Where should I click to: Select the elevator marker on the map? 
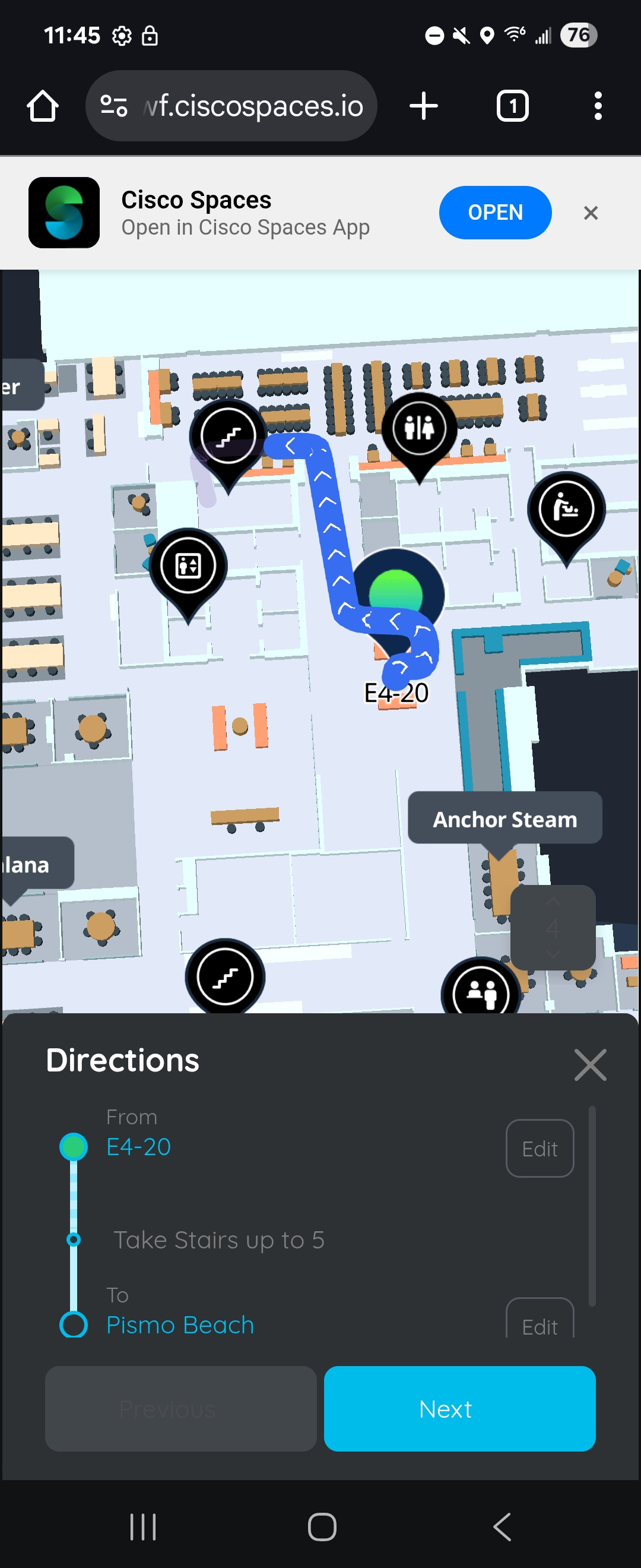click(x=191, y=565)
